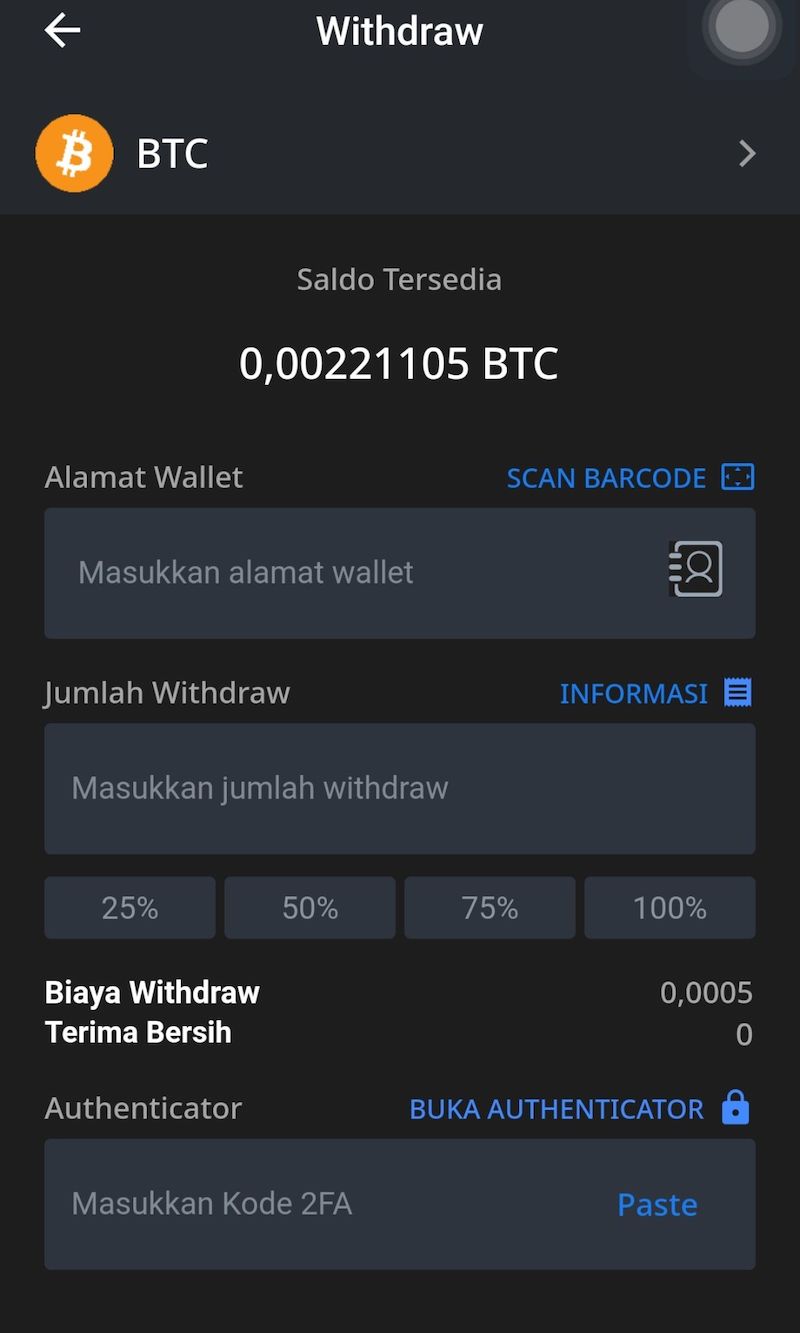This screenshot has width=800, height=1333.
Task: Expand the BTC currency selector chevron
Action: click(746, 153)
